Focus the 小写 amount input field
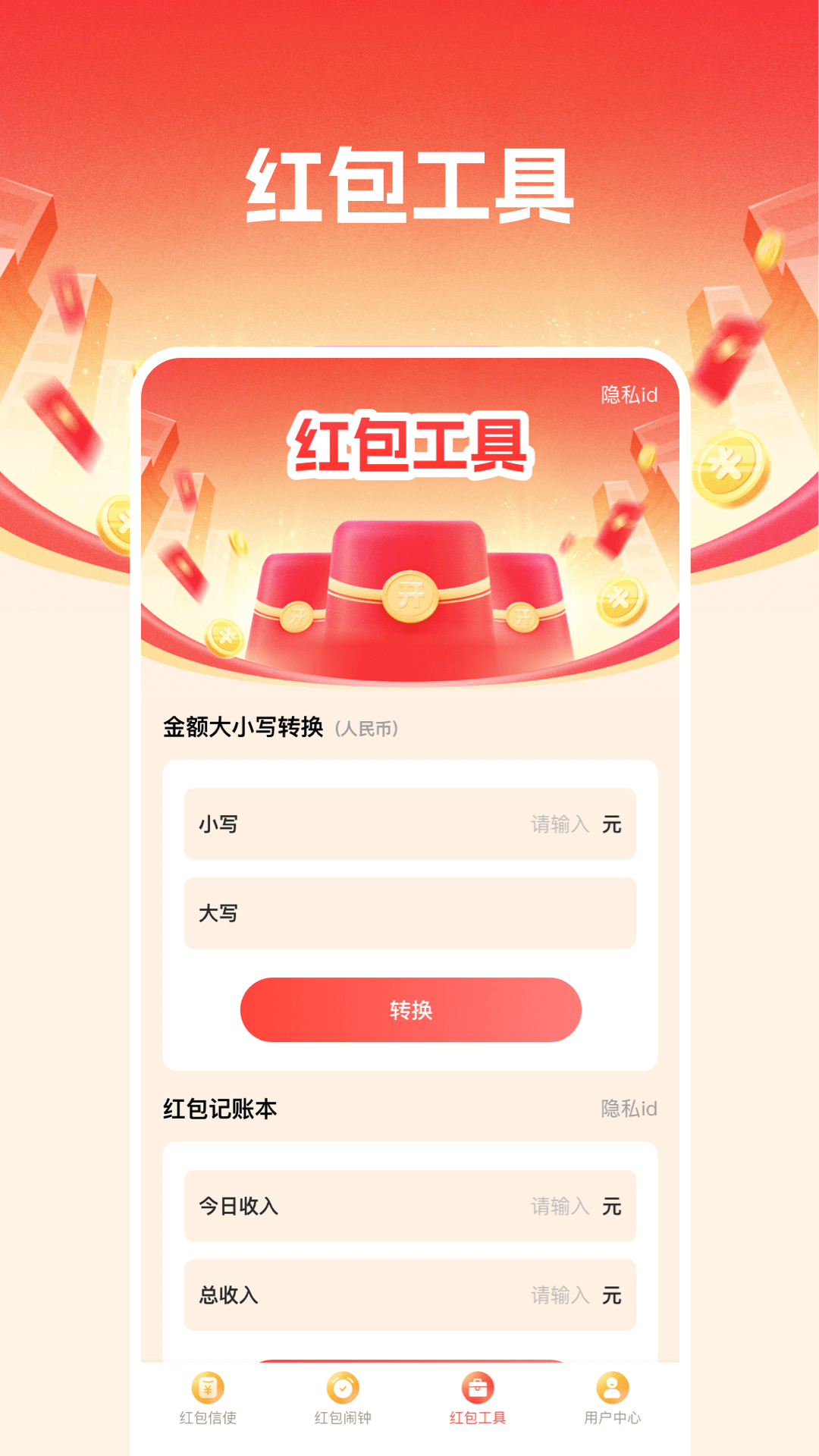 point(409,825)
